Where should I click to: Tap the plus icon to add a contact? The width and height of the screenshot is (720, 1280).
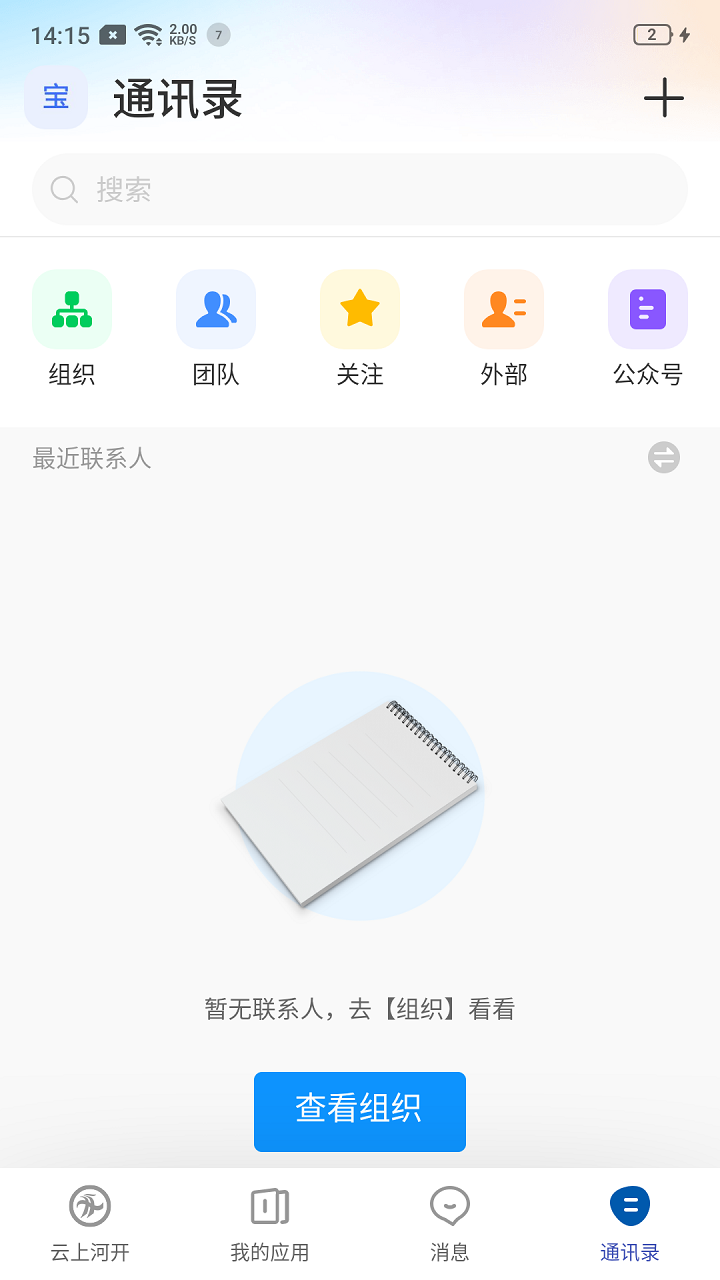click(663, 98)
